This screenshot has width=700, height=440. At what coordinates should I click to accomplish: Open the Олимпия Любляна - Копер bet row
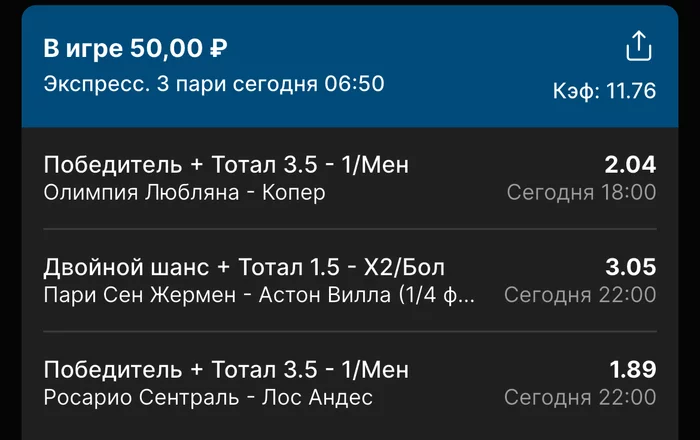pos(350,178)
